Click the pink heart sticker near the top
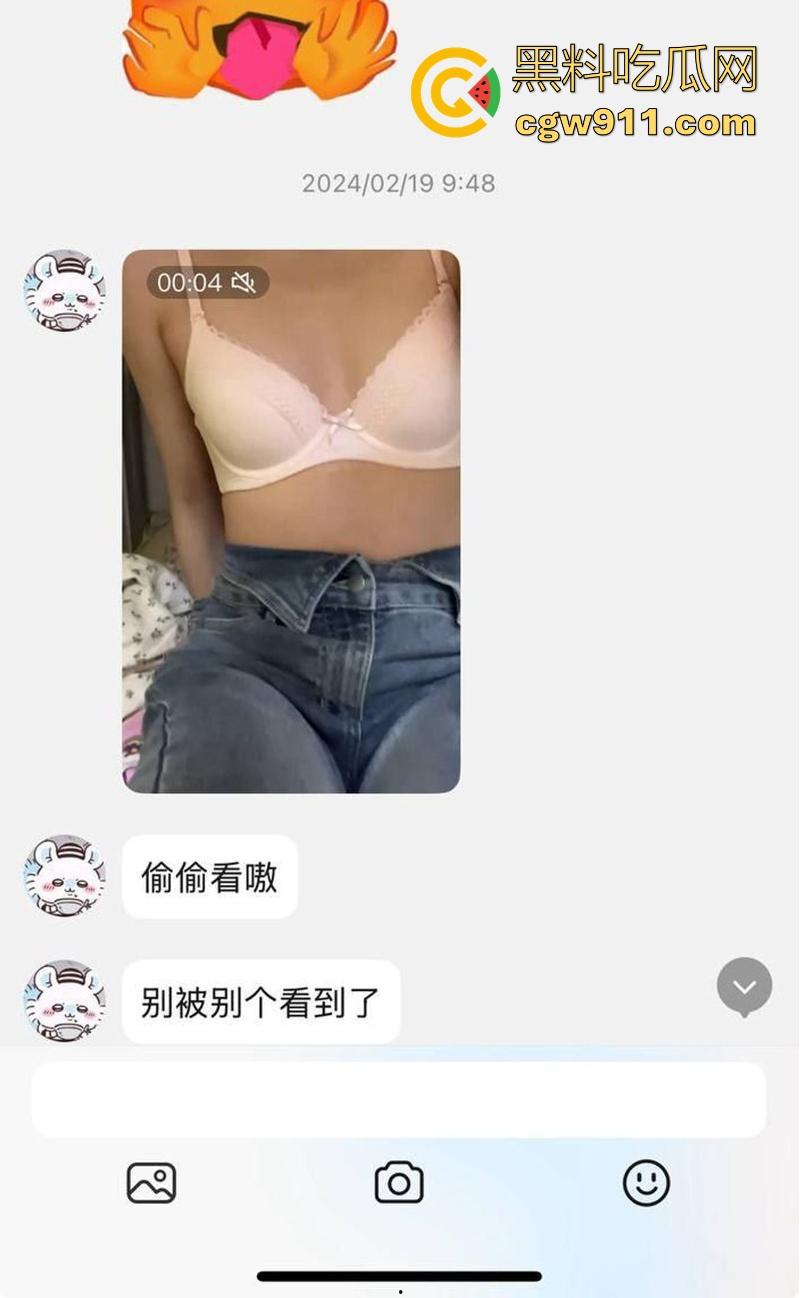 [262, 50]
